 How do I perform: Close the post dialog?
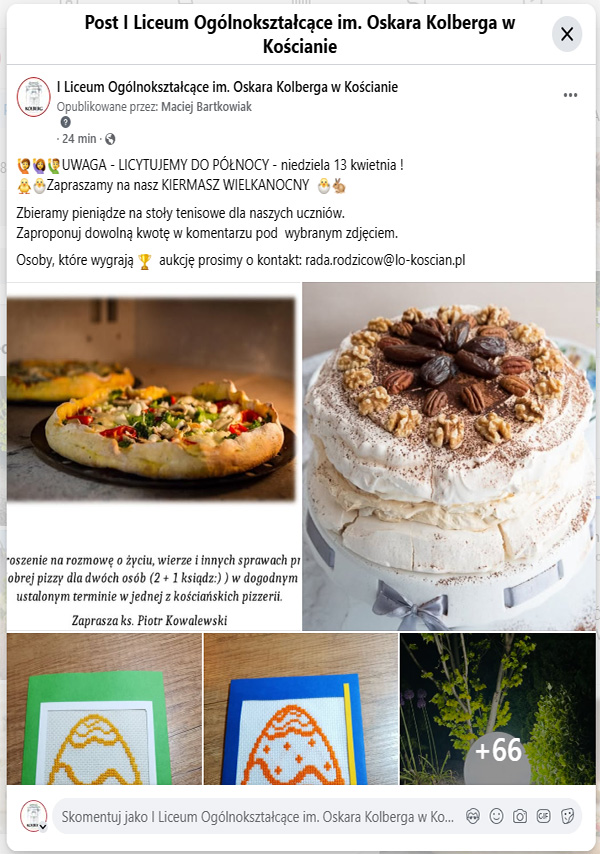coord(567,34)
